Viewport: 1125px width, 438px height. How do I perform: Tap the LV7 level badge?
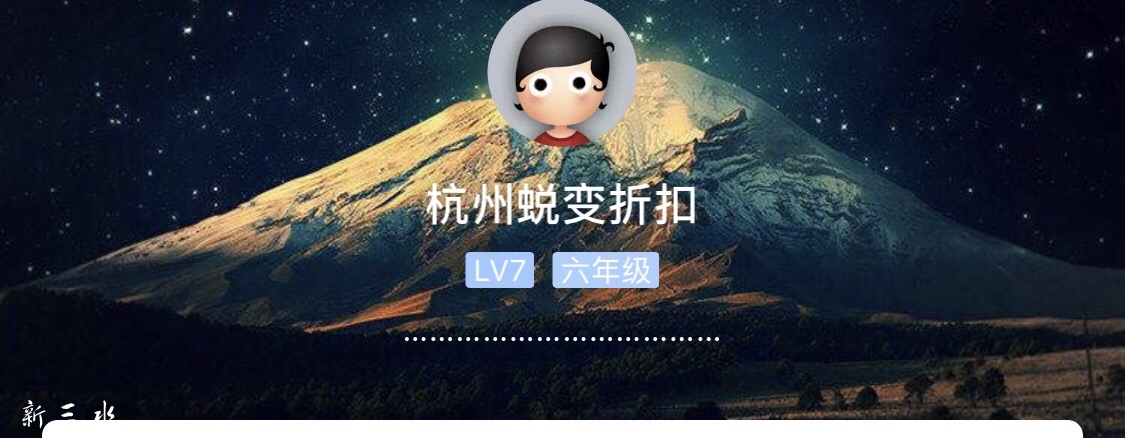(x=499, y=270)
